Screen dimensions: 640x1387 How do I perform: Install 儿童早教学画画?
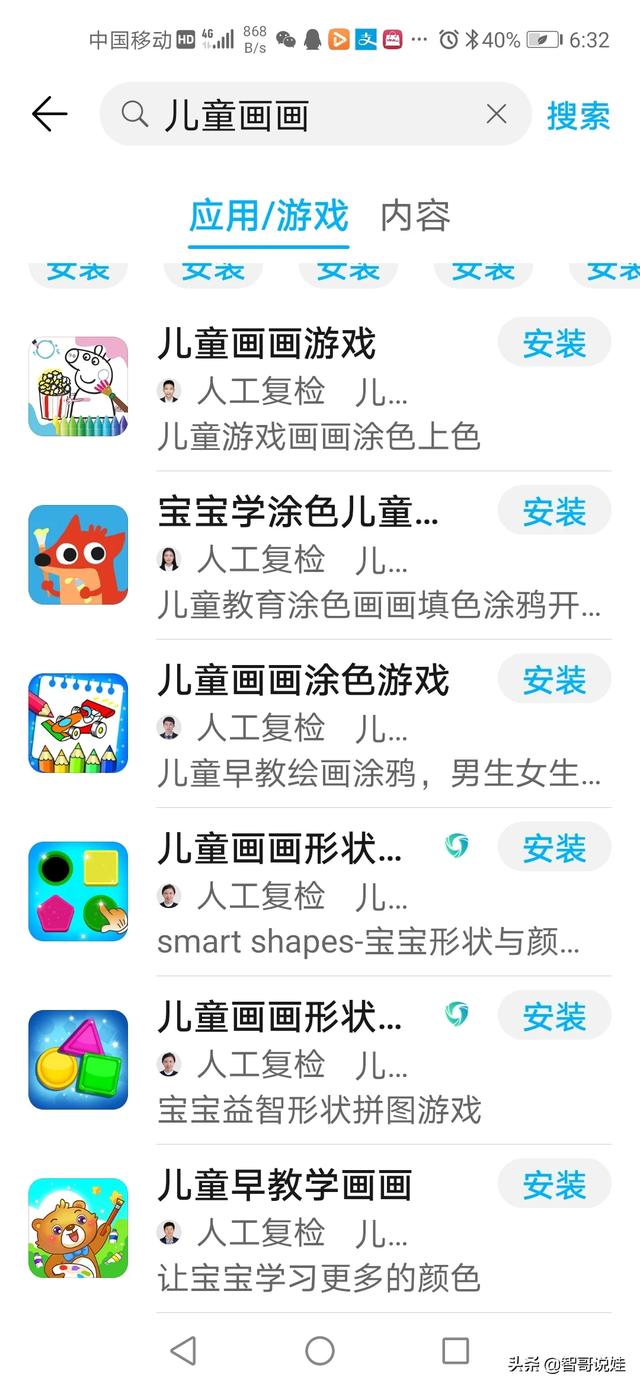(x=554, y=1187)
